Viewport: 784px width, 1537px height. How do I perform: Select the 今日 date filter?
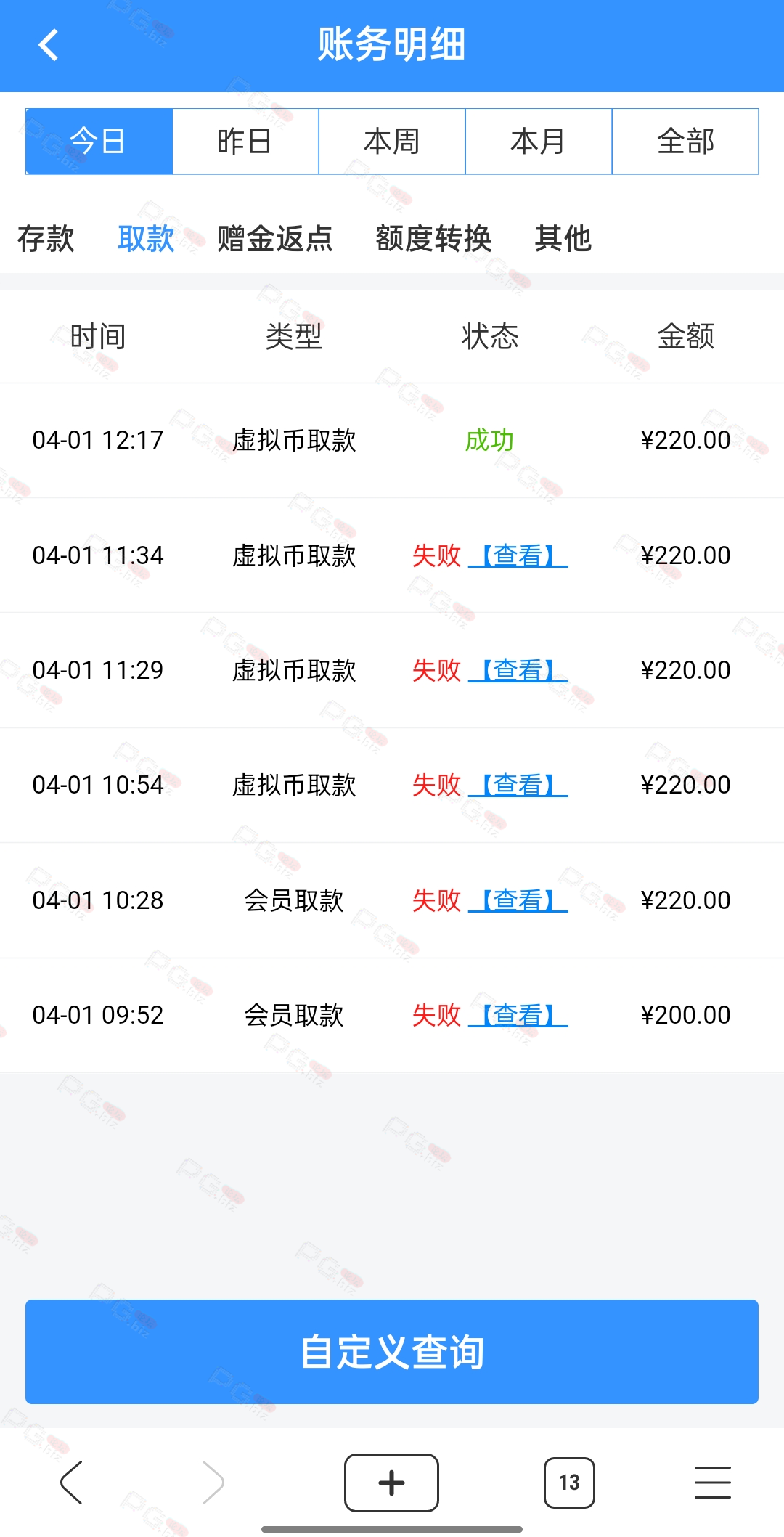pyautogui.click(x=99, y=142)
